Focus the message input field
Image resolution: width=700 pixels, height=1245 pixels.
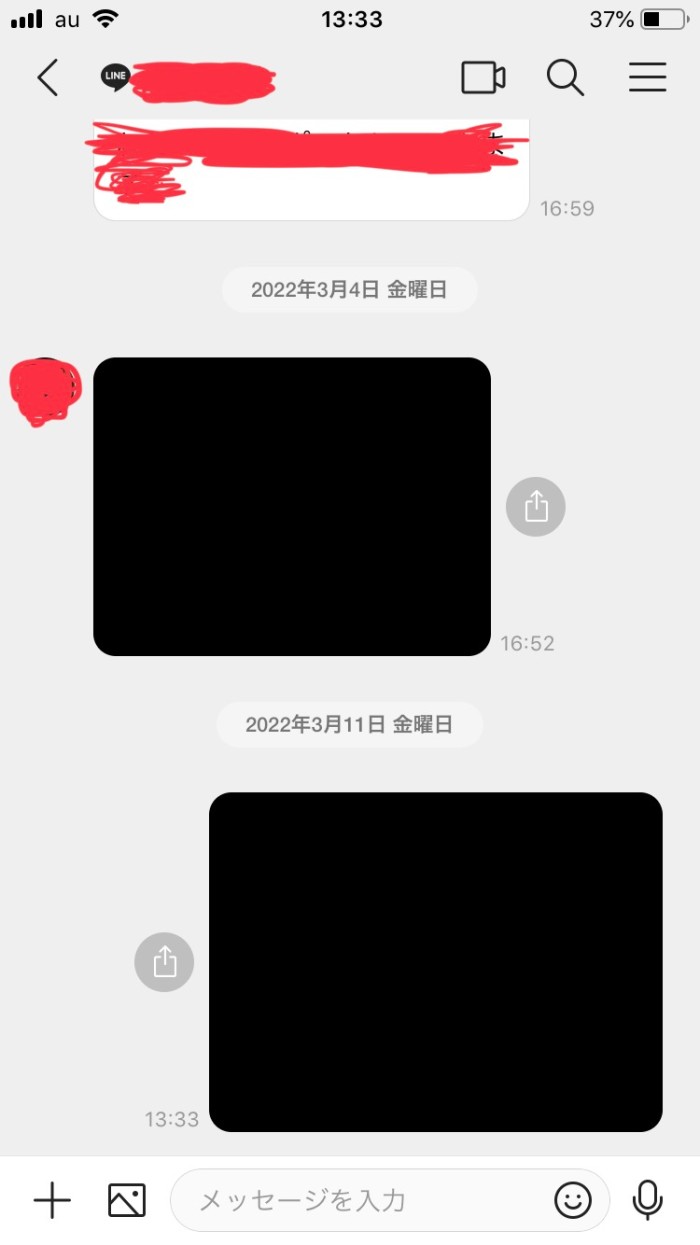pos(370,1200)
